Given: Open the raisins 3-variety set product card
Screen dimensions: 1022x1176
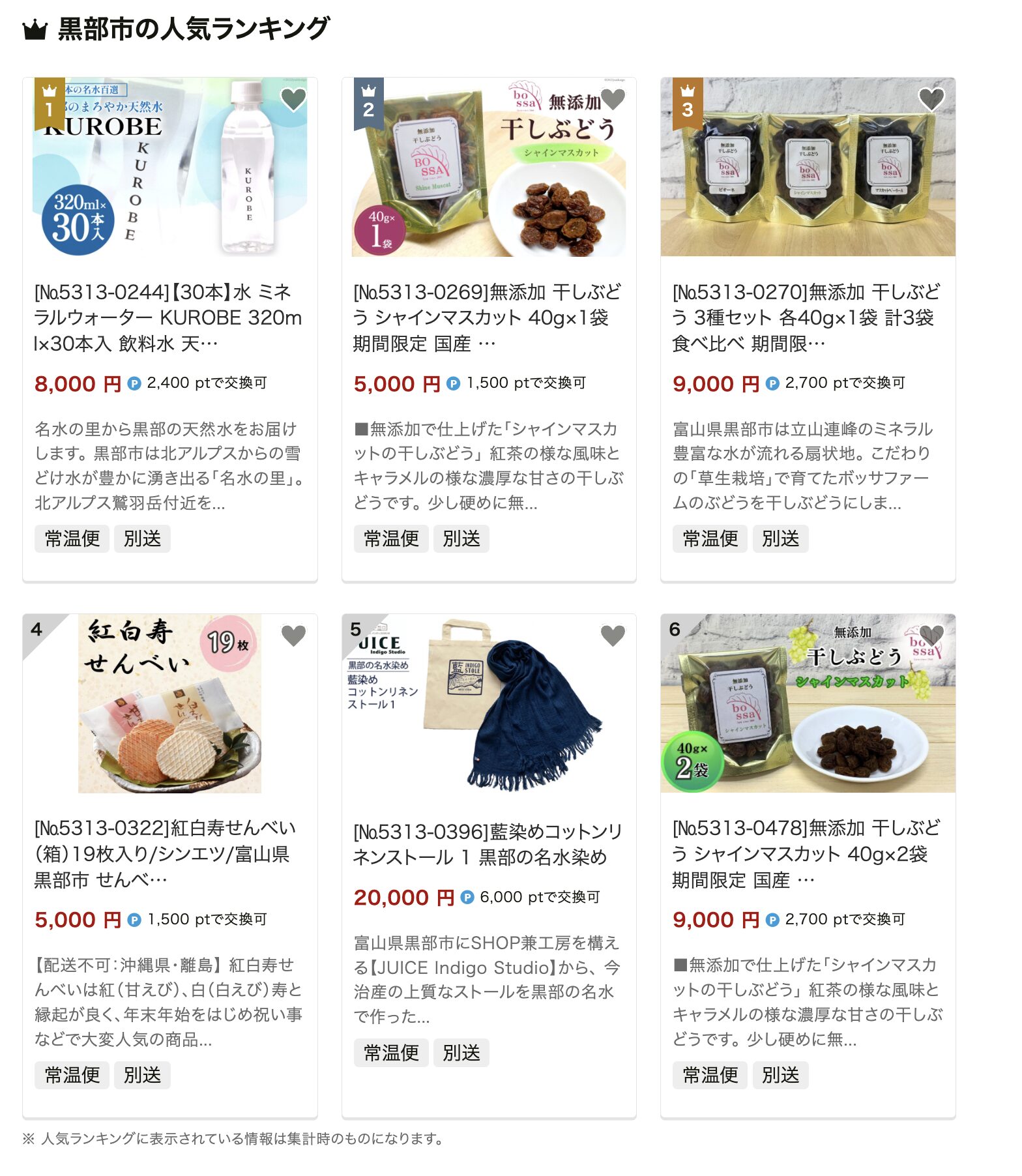Looking at the screenshot, I should point(806,317).
